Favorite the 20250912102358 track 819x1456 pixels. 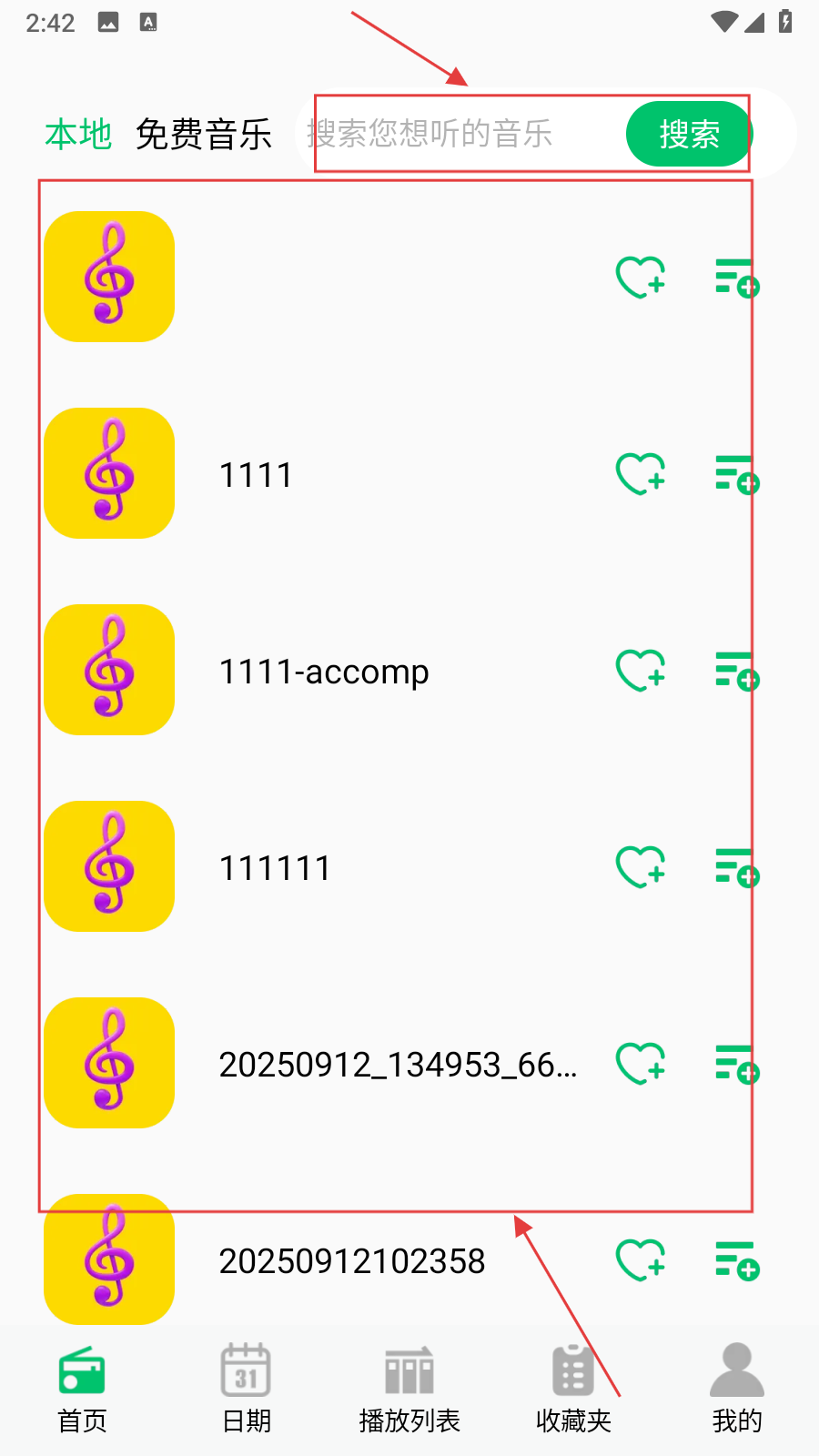tap(641, 1260)
